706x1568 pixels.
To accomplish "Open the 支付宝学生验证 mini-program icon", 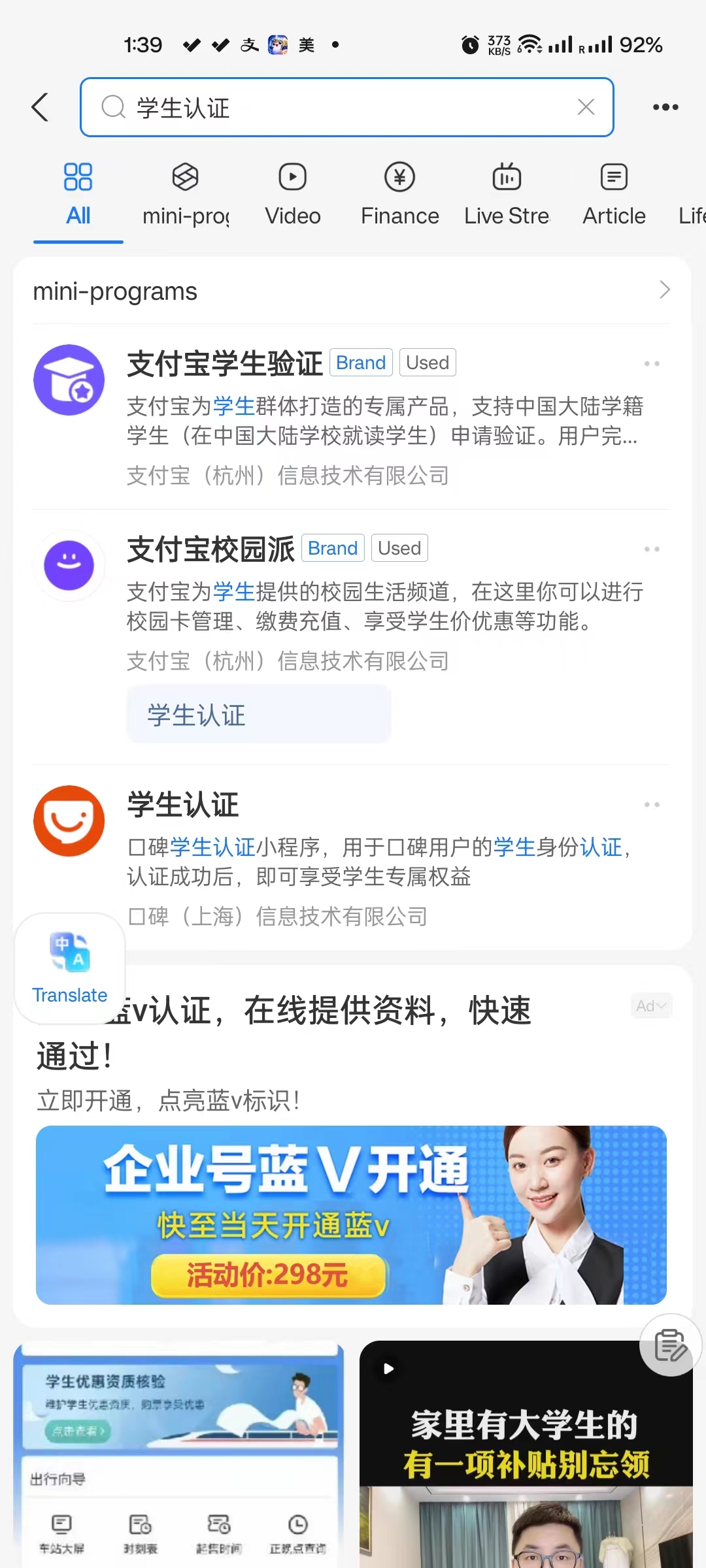I will pyautogui.click(x=69, y=380).
